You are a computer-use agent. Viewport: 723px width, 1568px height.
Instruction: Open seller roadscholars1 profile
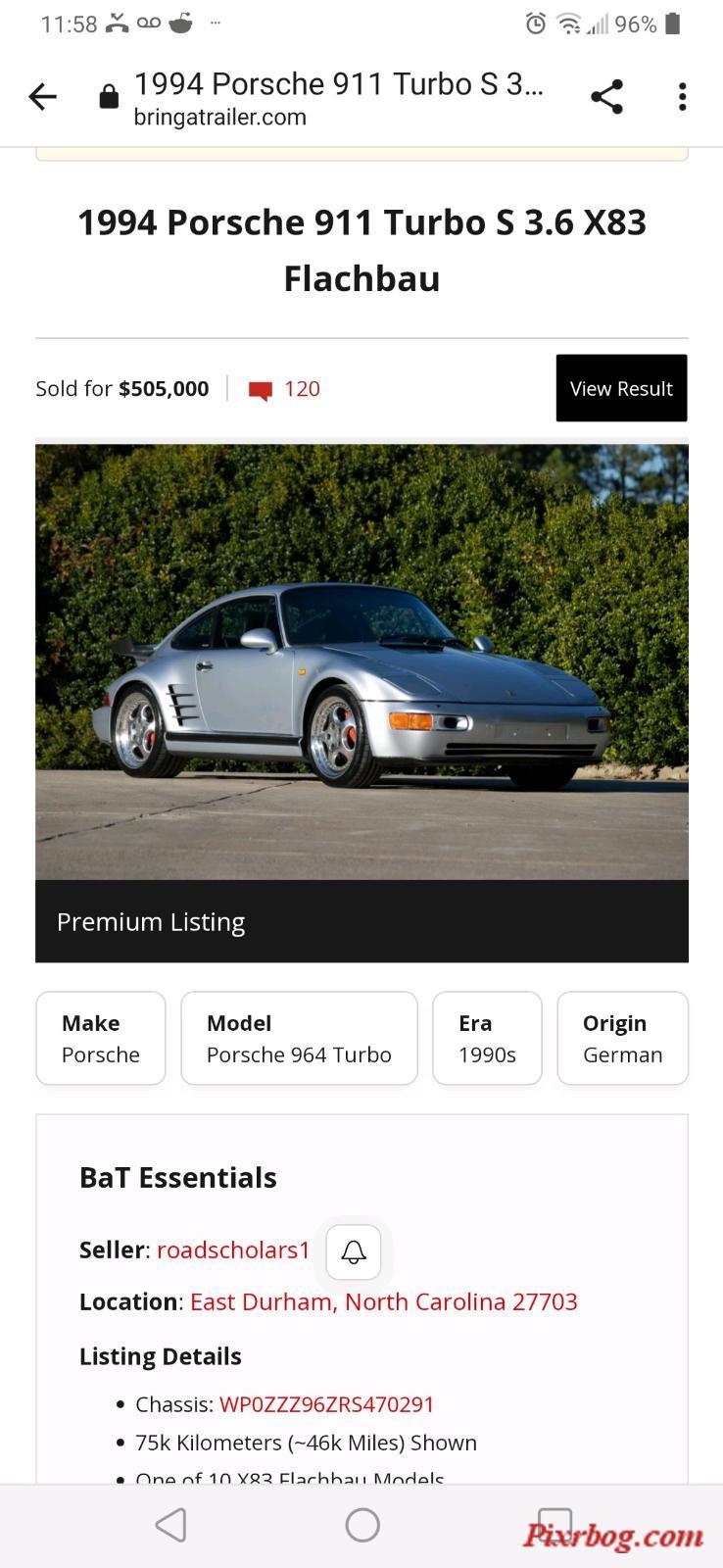coord(233,1250)
